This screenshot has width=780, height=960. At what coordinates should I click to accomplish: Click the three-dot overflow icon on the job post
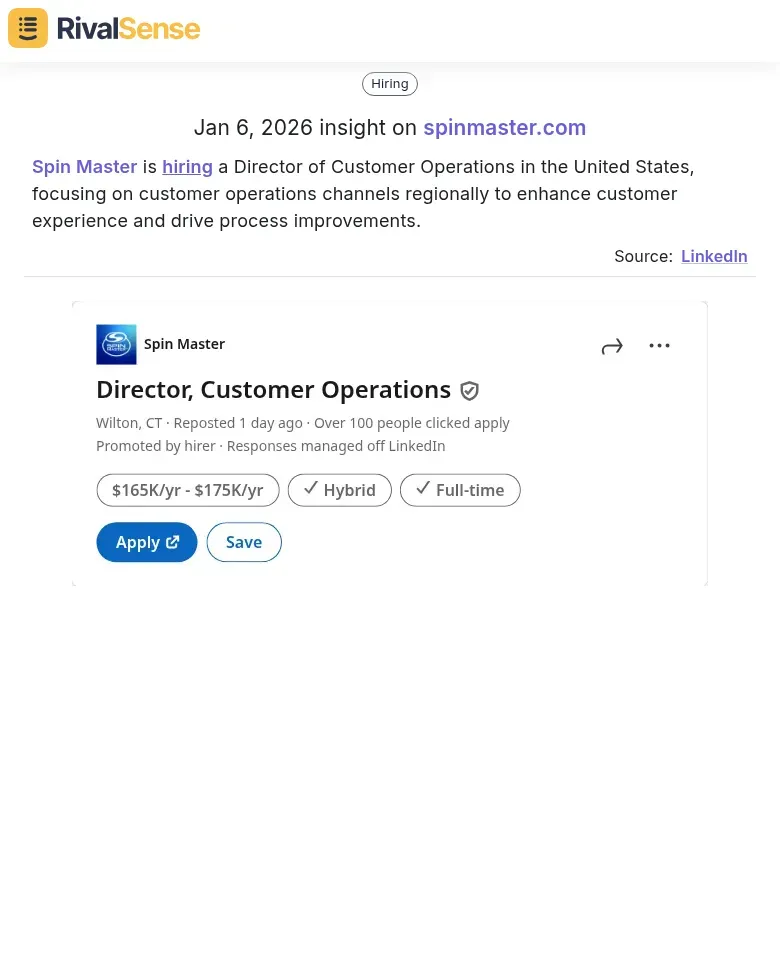pos(659,345)
